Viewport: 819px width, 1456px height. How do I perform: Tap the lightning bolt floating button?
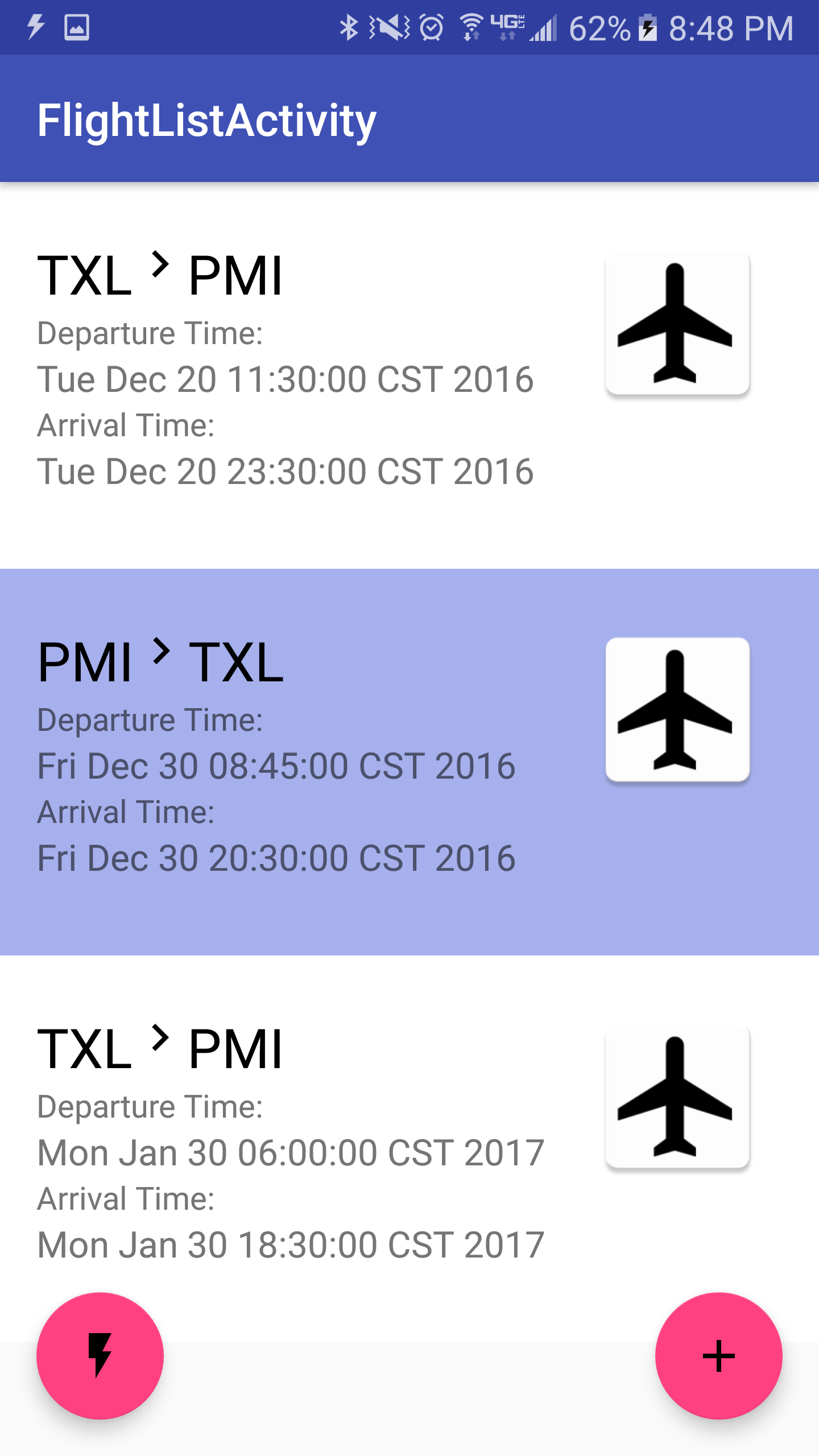click(100, 1356)
